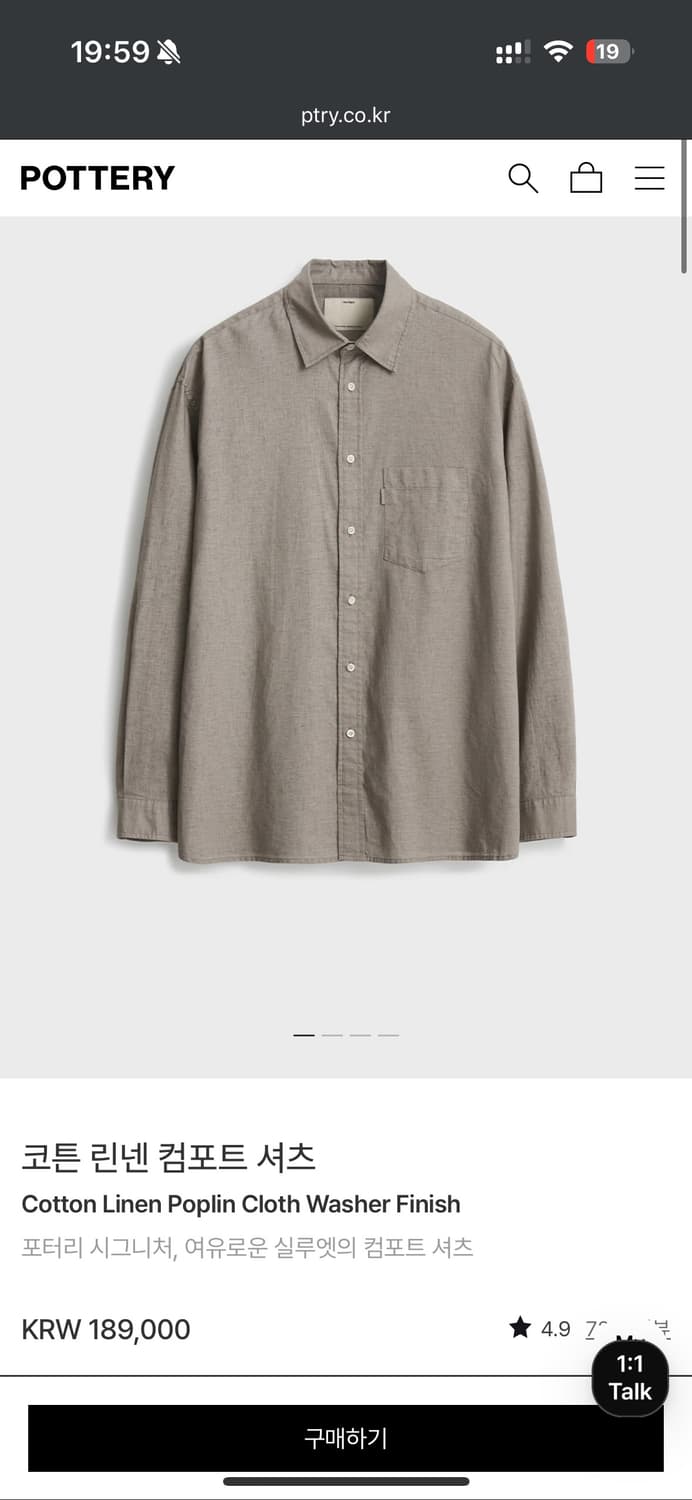Tap the 구매하기 purchase button
This screenshot has width=692, height=1500.
345,1438
